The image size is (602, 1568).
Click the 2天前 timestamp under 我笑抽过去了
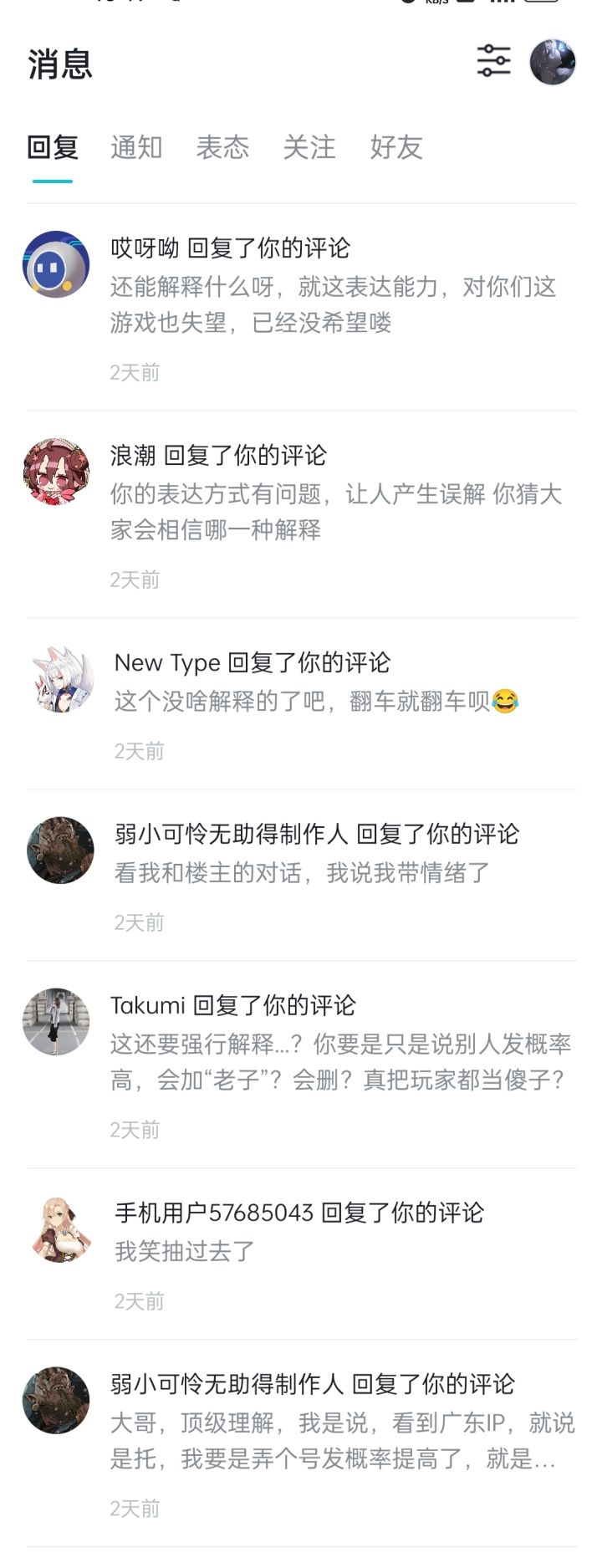(x=137, y=1301)
